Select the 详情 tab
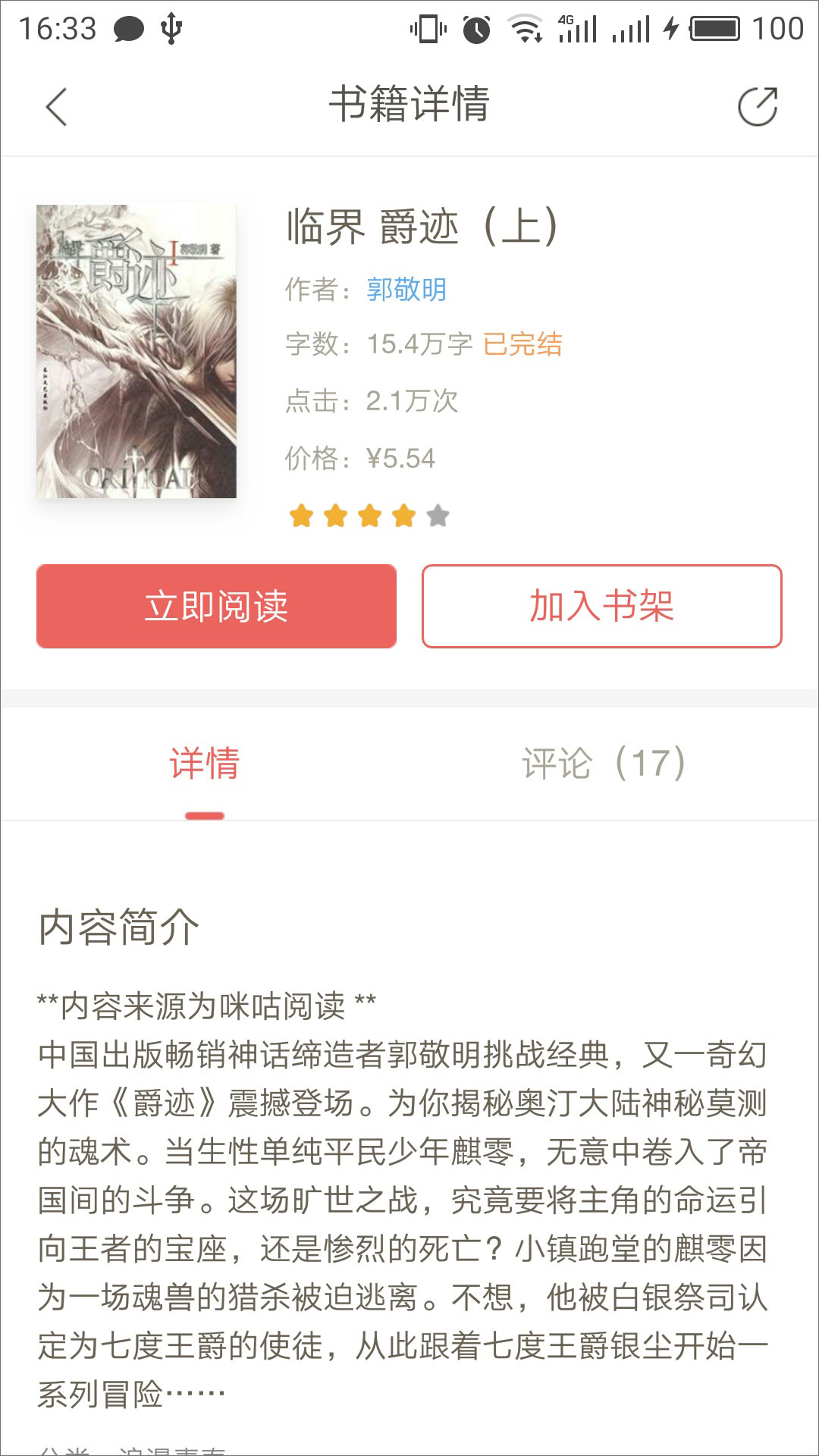The image size is (819, 1456). [x=205, y=764]
